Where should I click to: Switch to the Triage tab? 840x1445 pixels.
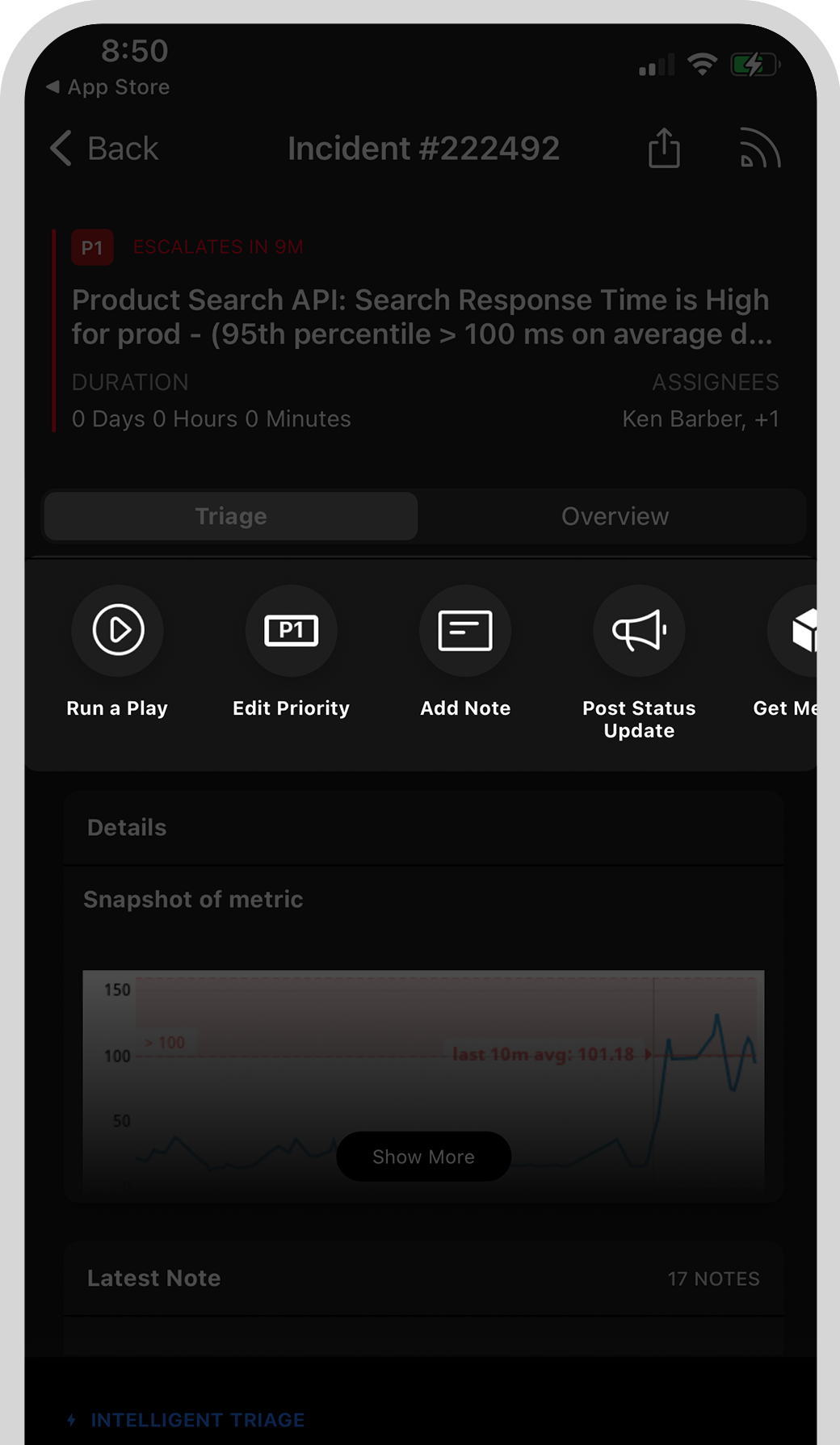tap(231, 516)
